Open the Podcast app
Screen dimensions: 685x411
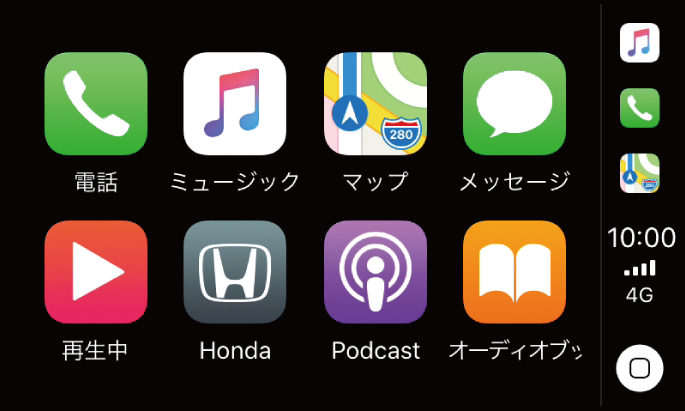point(375,272)
